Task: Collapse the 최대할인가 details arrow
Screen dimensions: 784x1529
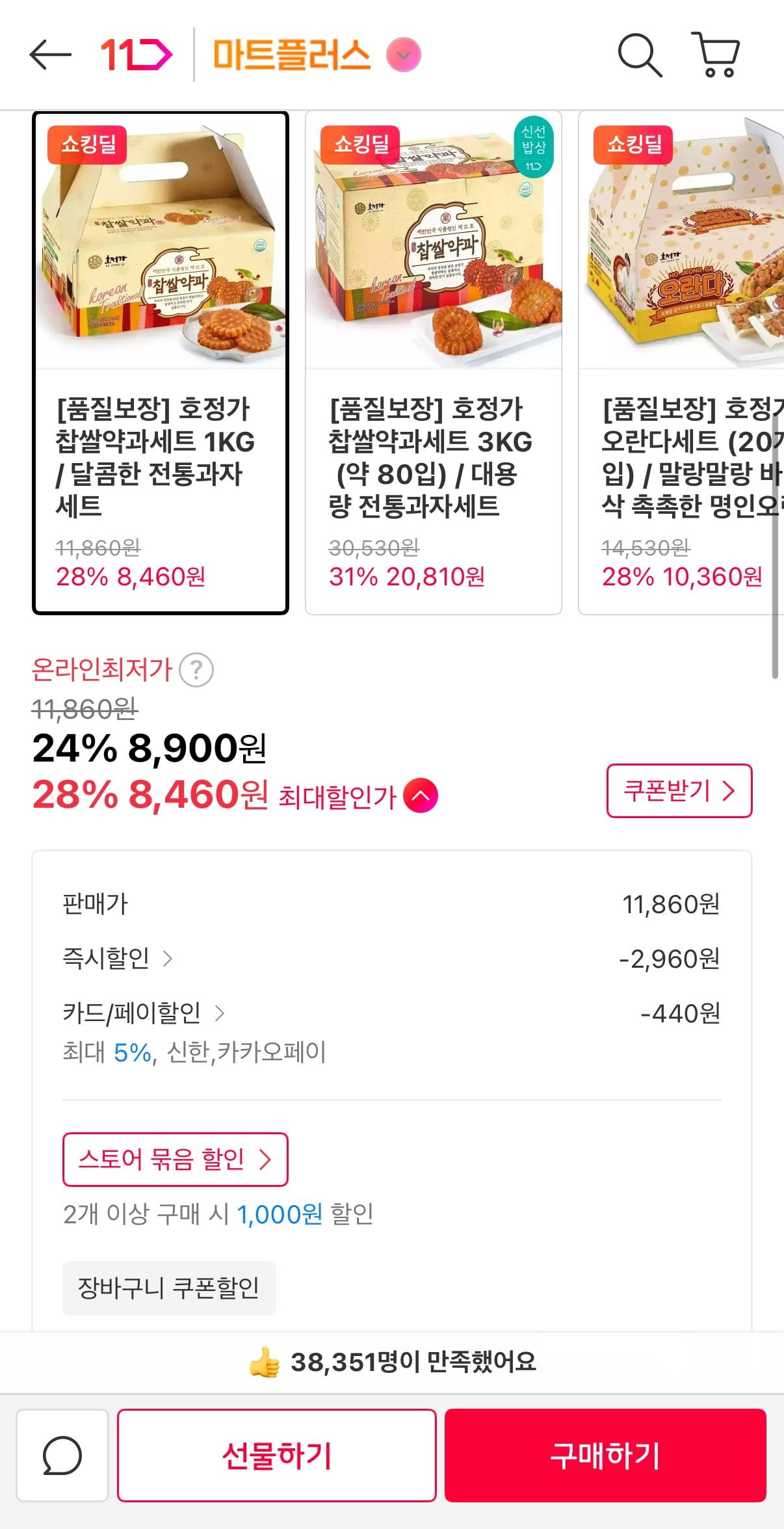Action: pos(421,795)
